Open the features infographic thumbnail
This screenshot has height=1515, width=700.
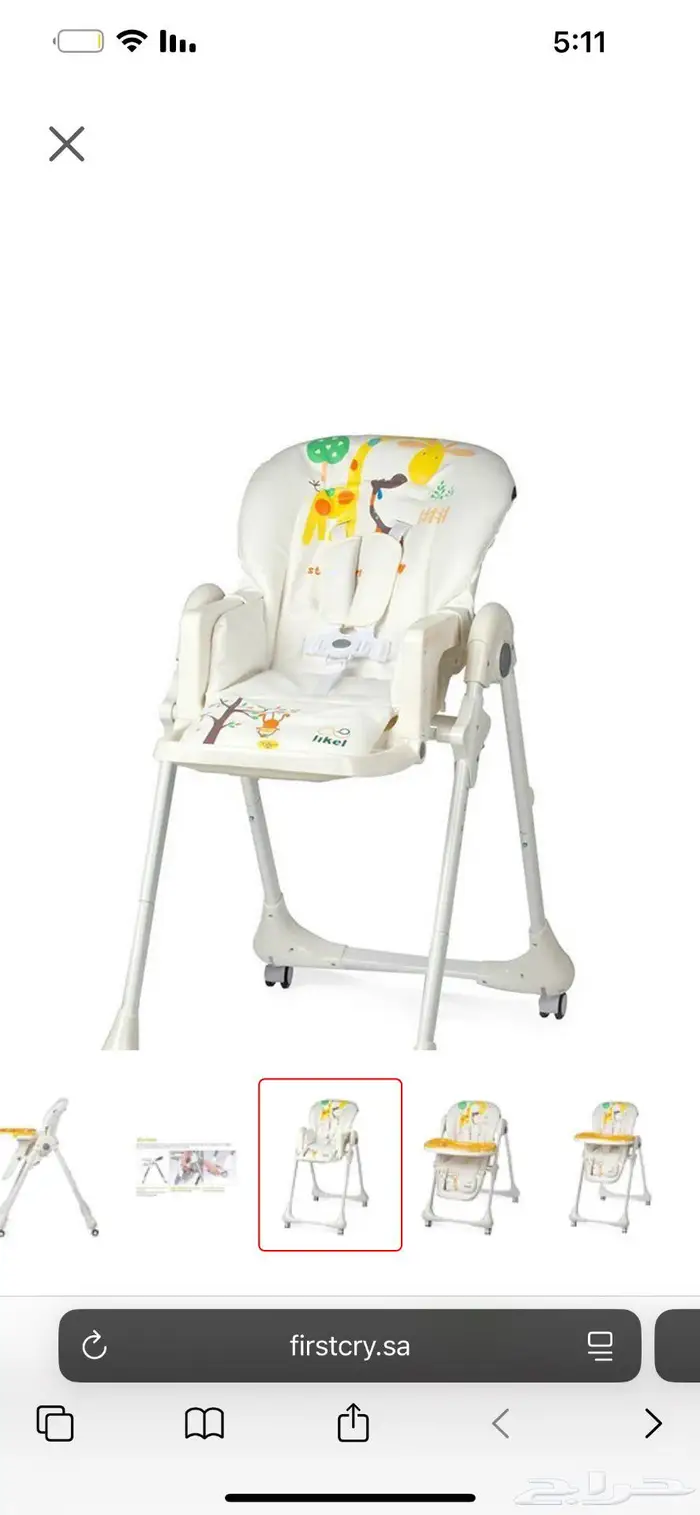[187, 1165]
